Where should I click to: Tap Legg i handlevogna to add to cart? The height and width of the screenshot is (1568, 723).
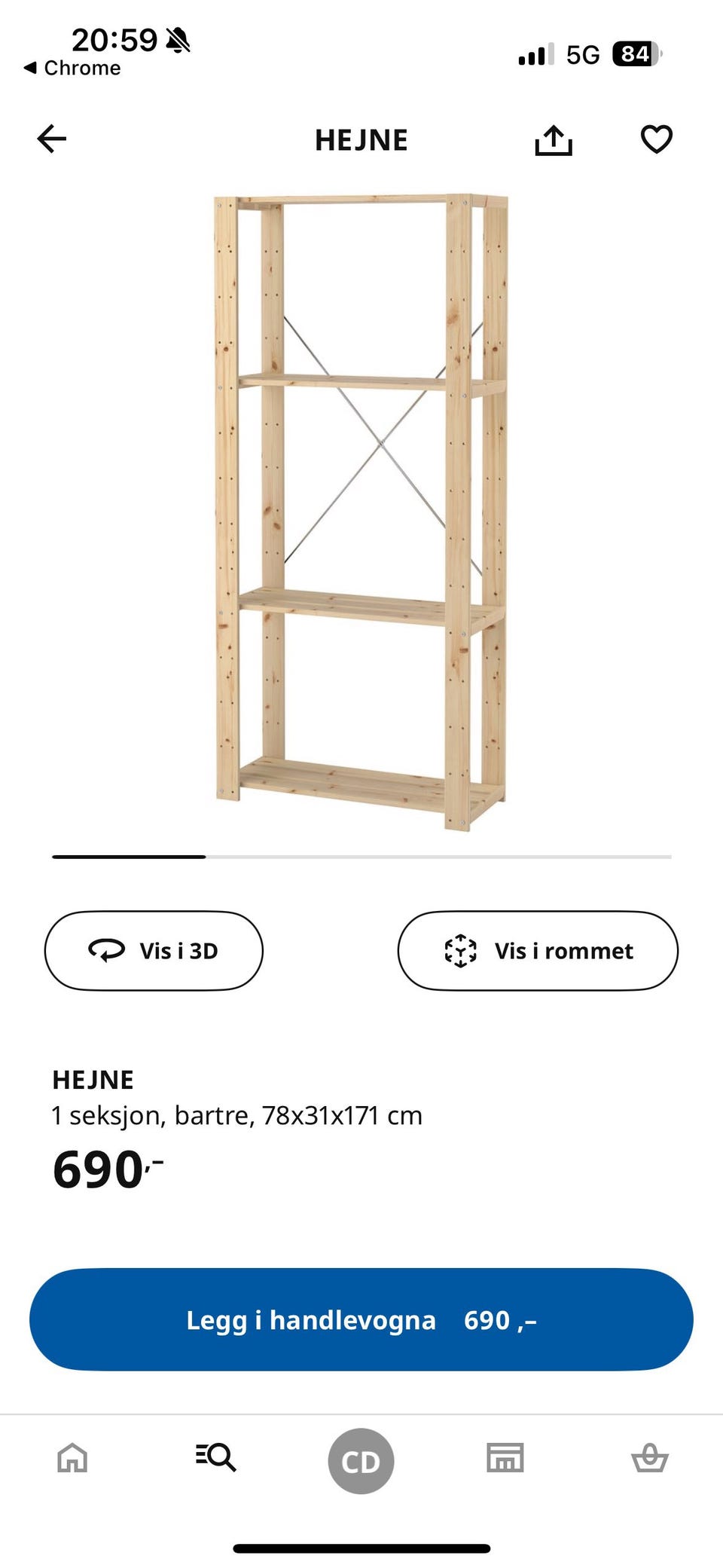(x=361, y=1319)
